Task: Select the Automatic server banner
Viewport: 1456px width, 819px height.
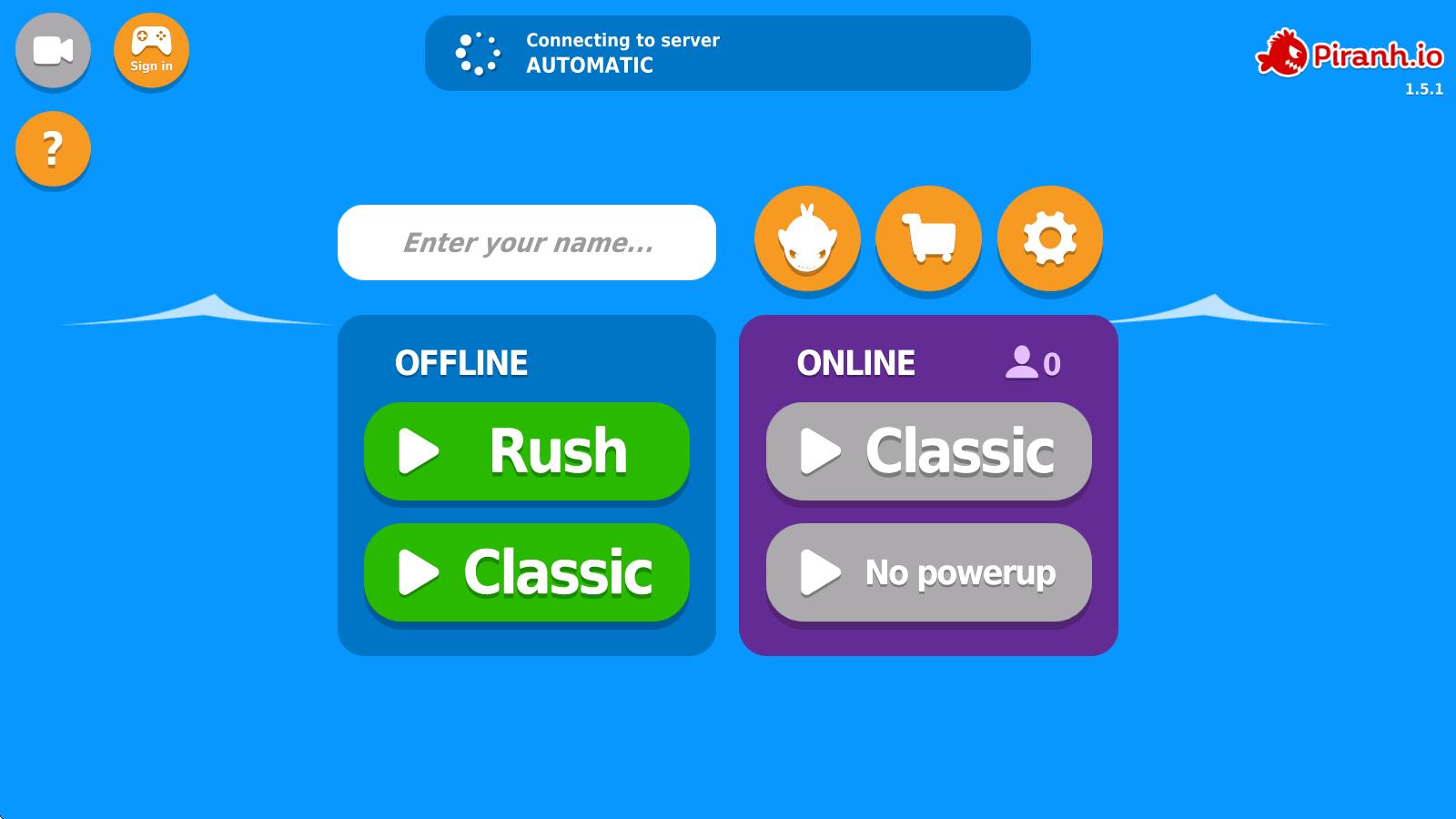Action: [x=727, y=53]
